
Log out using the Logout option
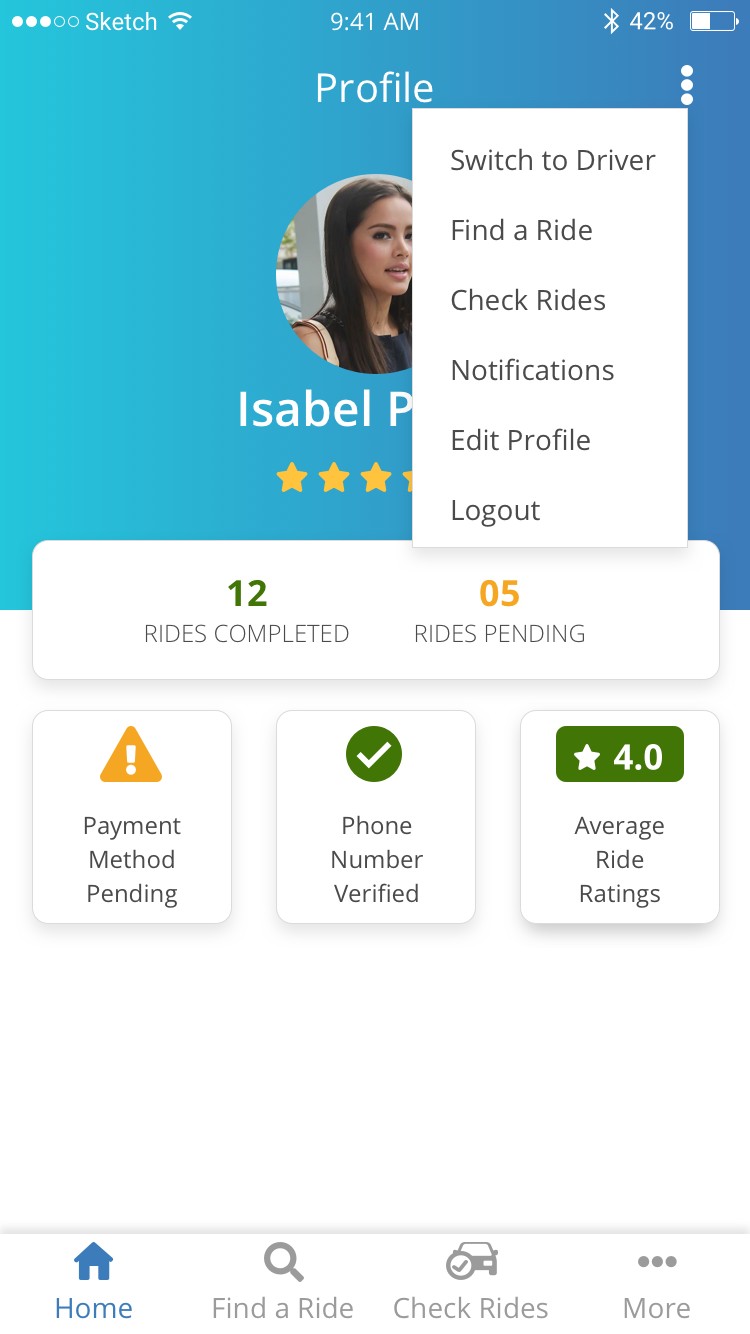click(x=495, y=510)
